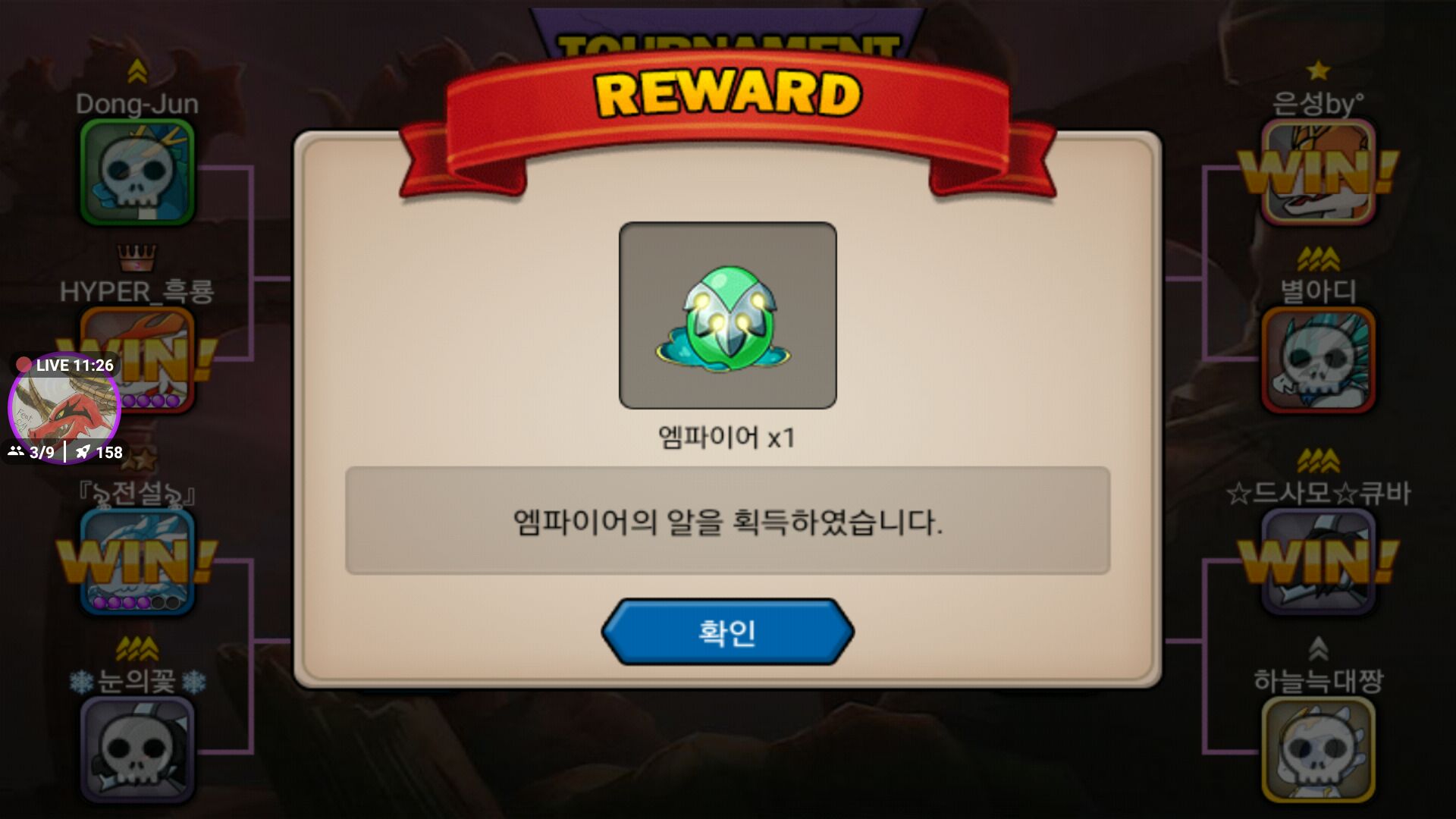Viewport: 1456px width, 819px height.
Task: Confirm reward with the 확인 button
Action: pos(727,632)
